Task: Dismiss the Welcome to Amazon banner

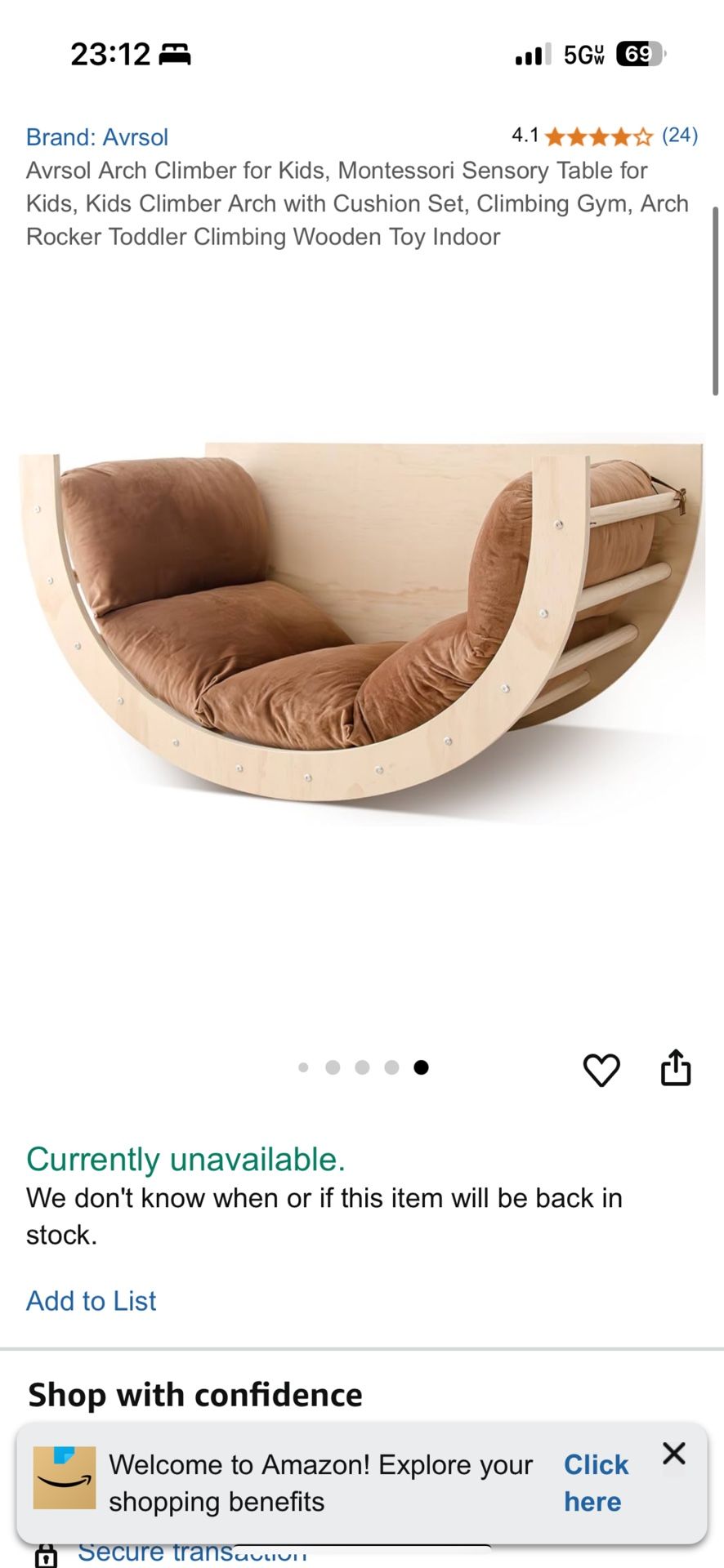Action: (x=674, y=1454)
